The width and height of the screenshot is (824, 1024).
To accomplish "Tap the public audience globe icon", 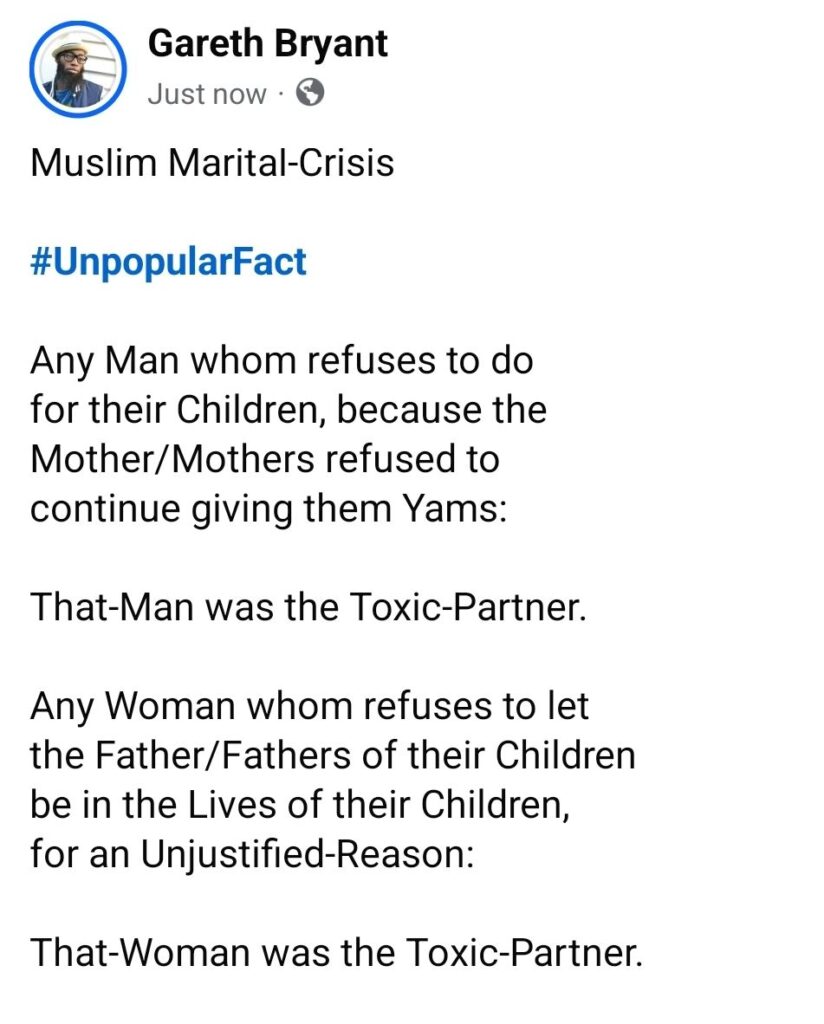I will [311, 94].
